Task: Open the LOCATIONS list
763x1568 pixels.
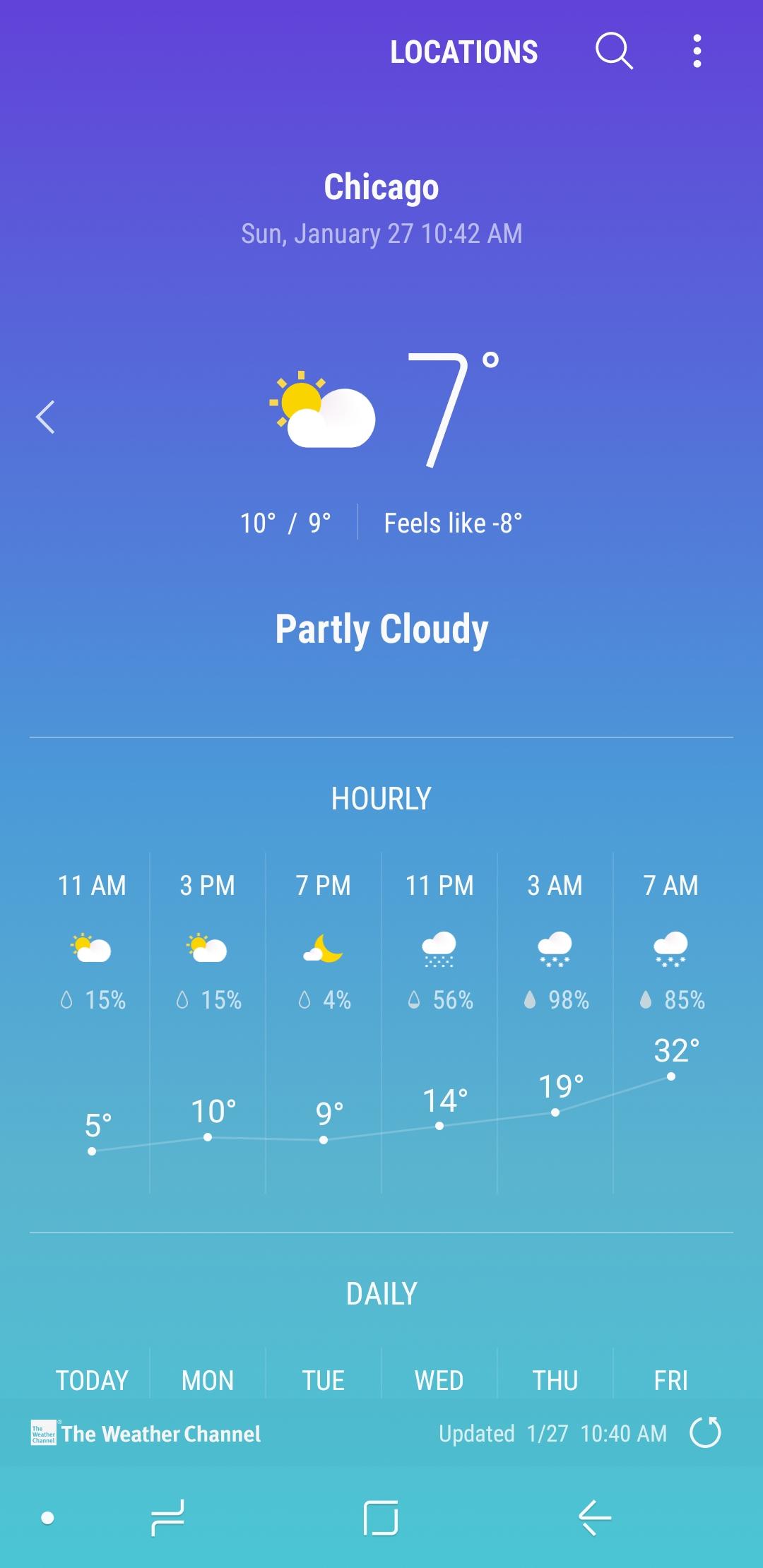Action: pyautogui.click(x=464, y=52)
